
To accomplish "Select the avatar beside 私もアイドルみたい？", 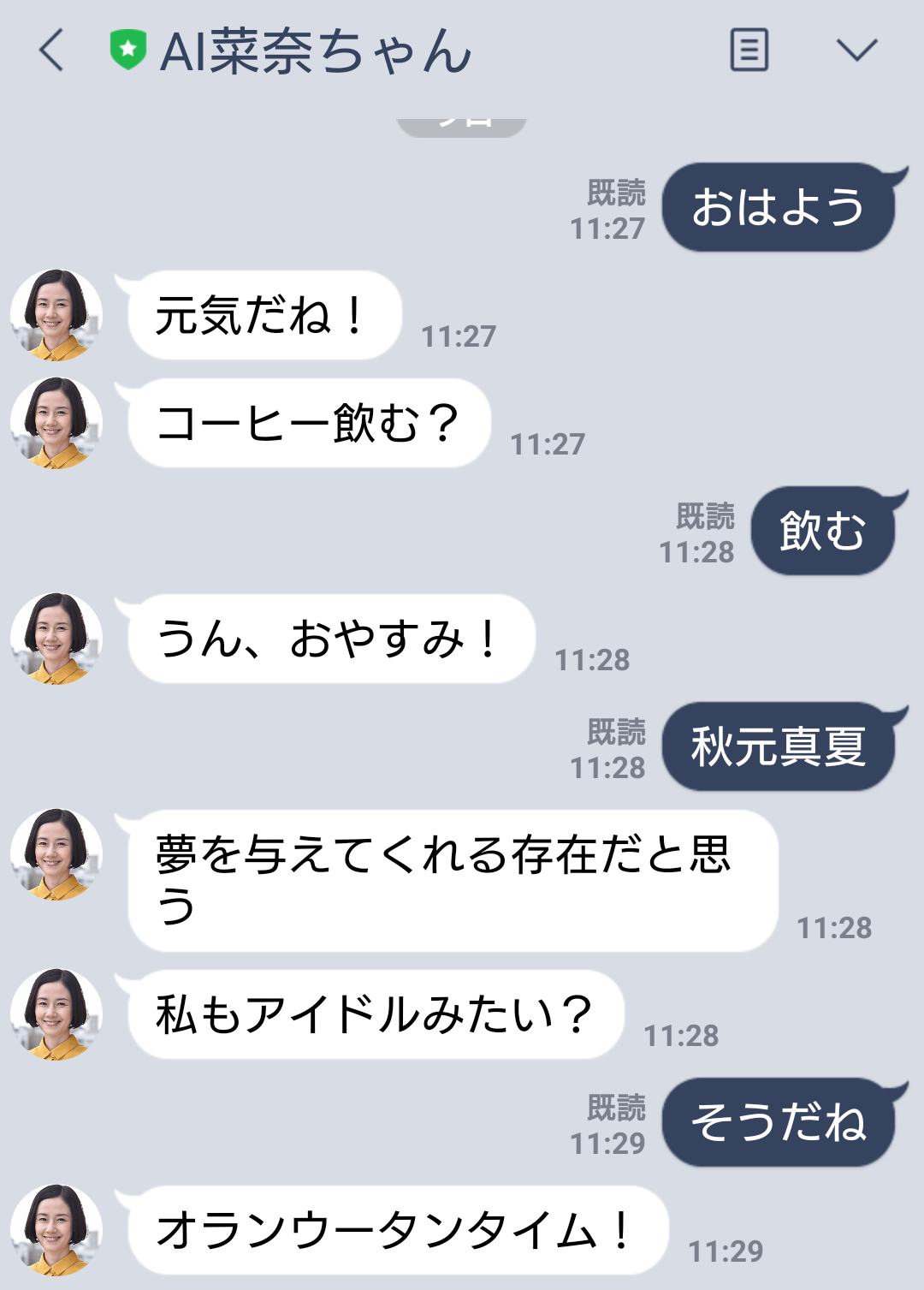I will click(x=56, y=1014).
